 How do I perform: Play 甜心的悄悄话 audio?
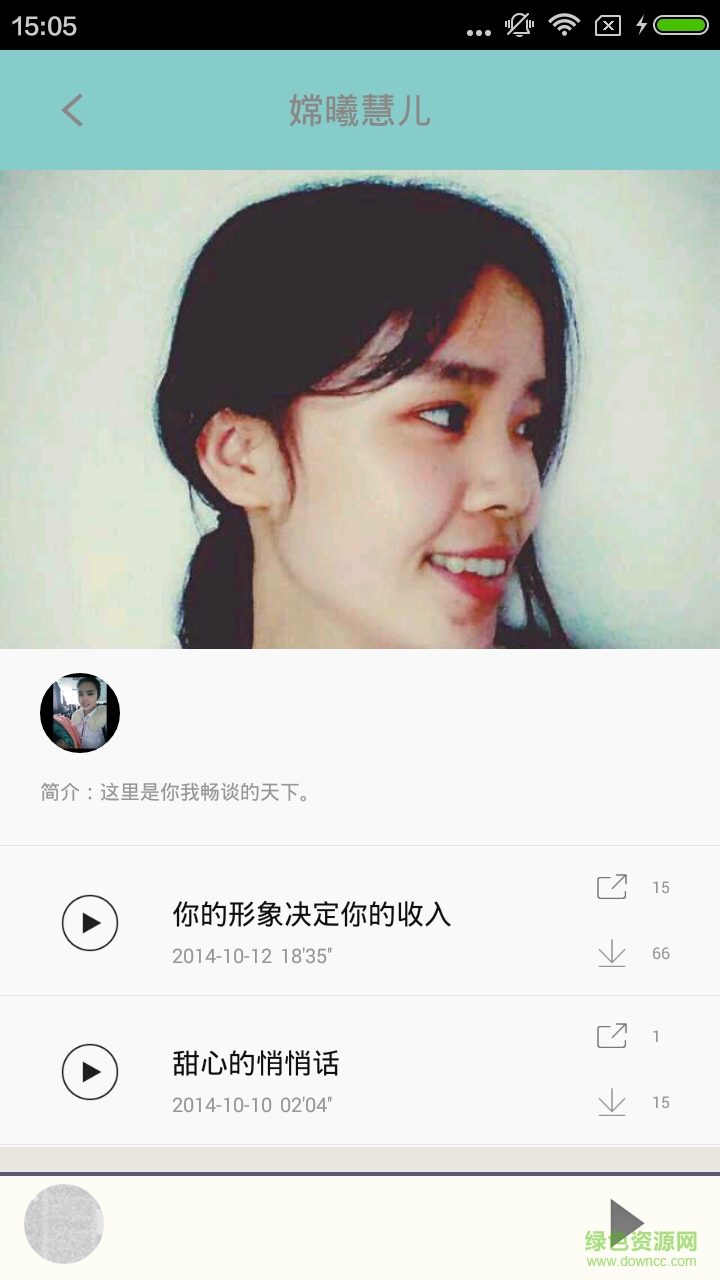(90, 1072)
